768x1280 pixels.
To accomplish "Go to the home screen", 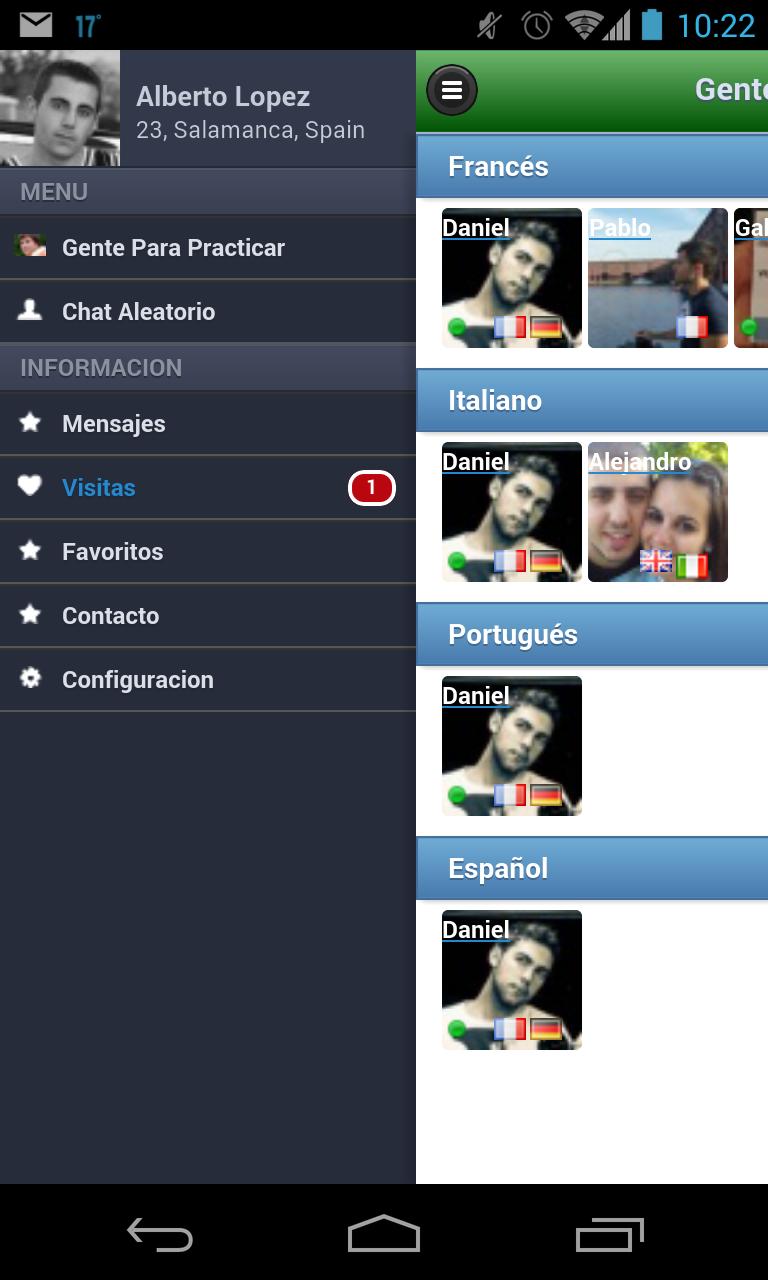I will point(384,1235).
